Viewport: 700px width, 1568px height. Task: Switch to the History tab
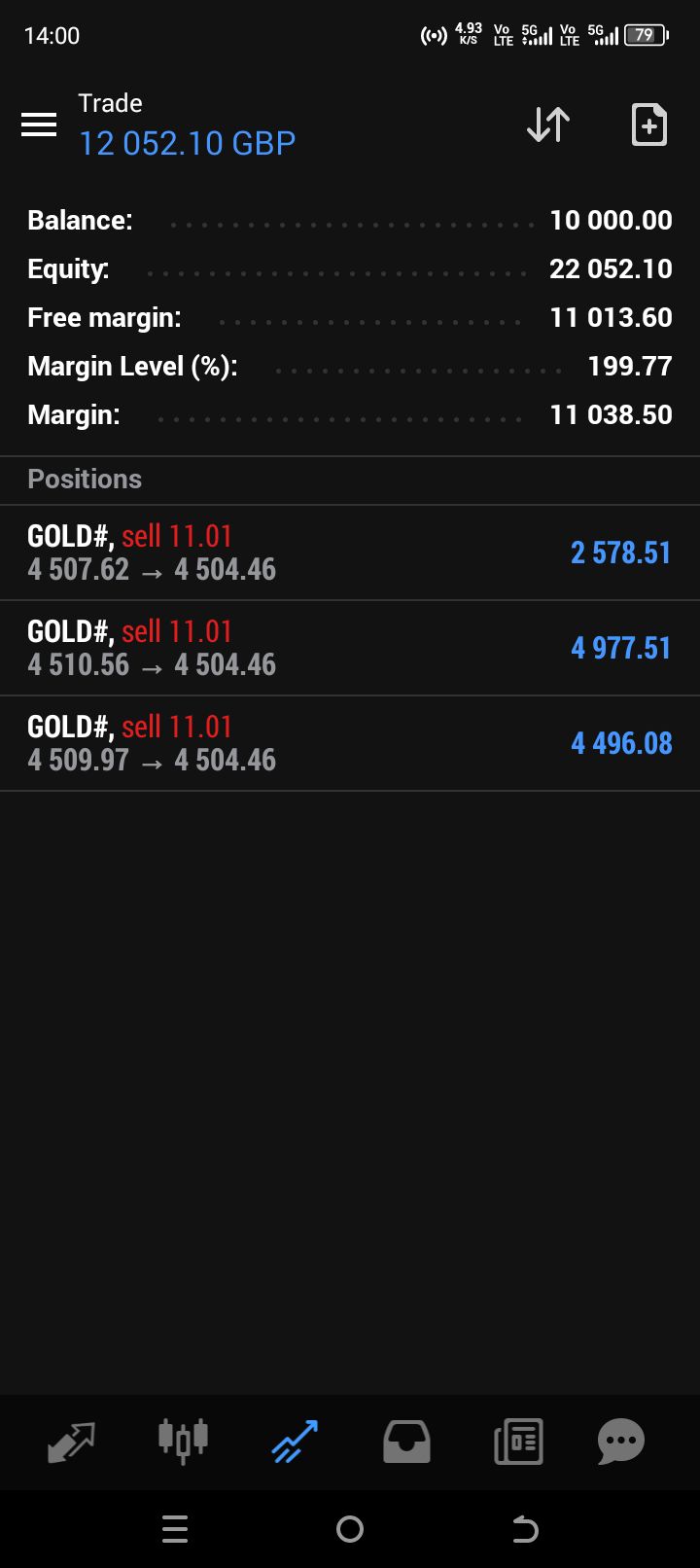406,1441
